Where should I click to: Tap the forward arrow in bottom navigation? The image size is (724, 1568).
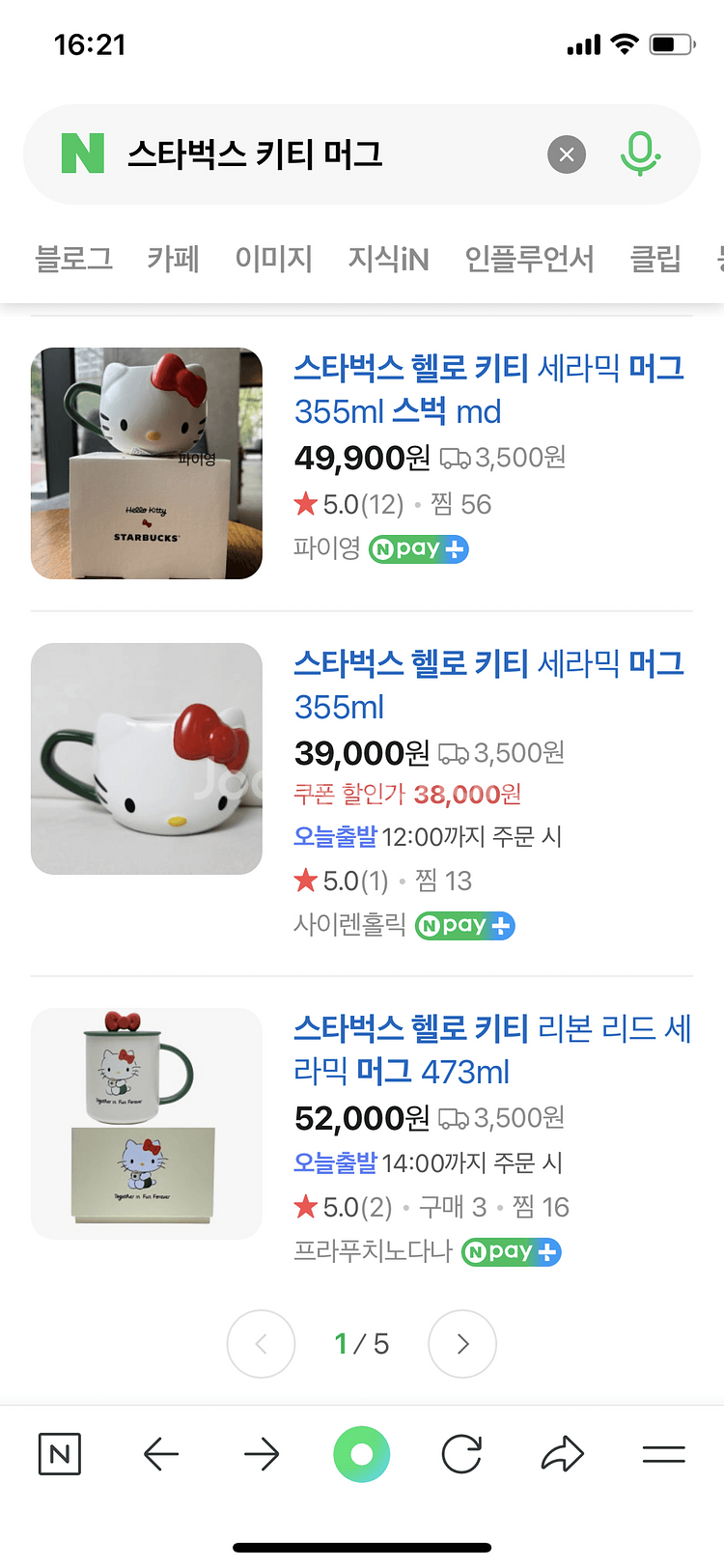pyautogui.click(x=261, y=1454)
